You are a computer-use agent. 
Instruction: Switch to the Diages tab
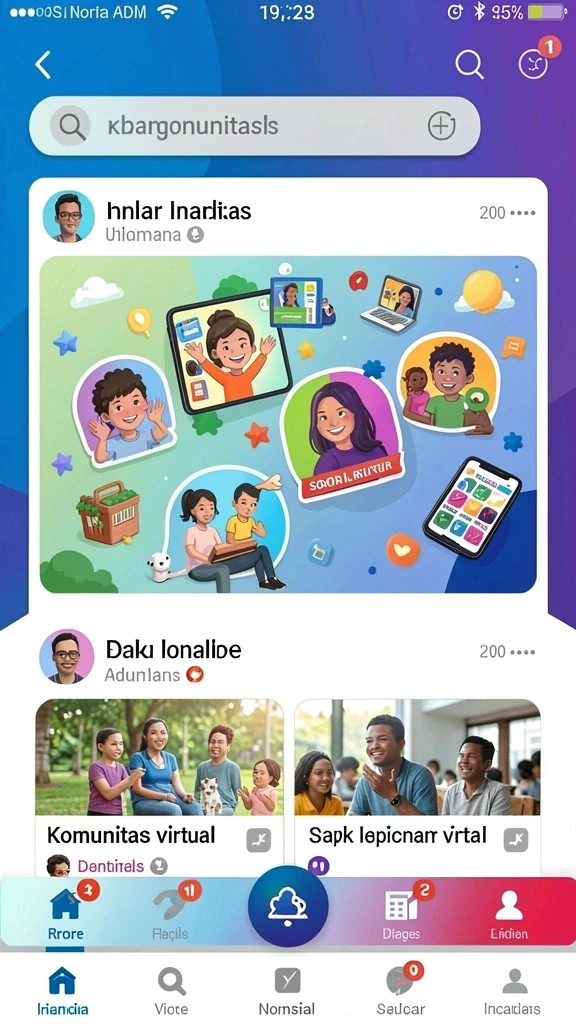click(401, 914)
